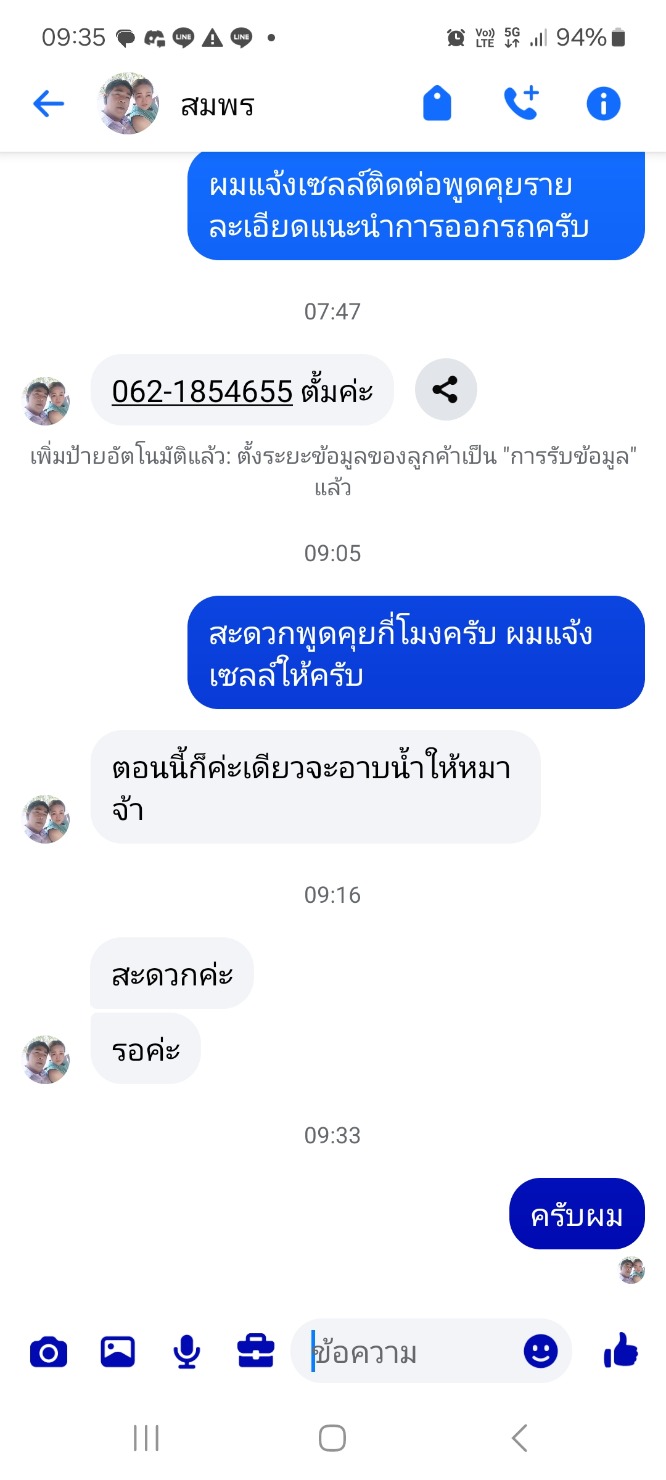Go back from the สมพร chat
This screenshot has height=1480, width=666.
click(x=48, y=103)
